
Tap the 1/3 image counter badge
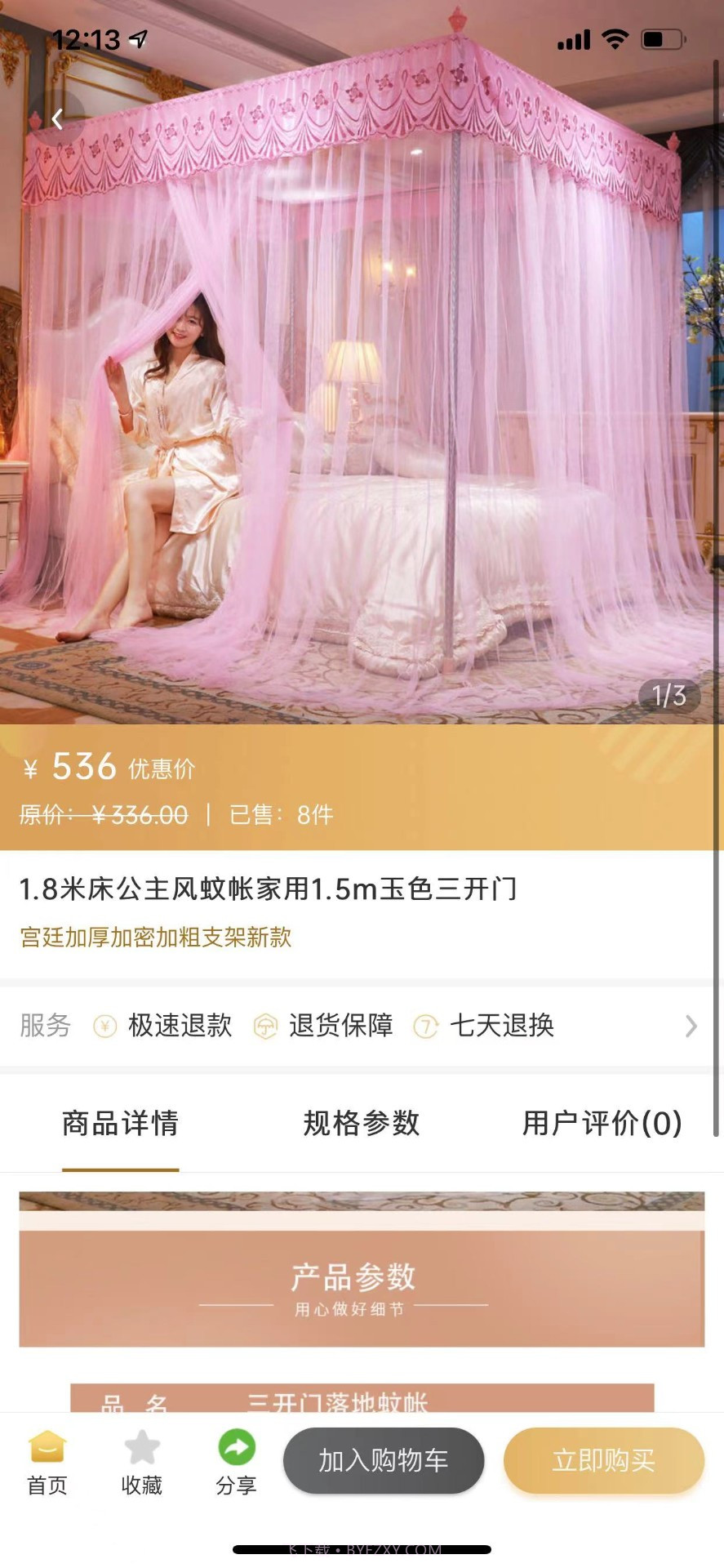[668, 696]
